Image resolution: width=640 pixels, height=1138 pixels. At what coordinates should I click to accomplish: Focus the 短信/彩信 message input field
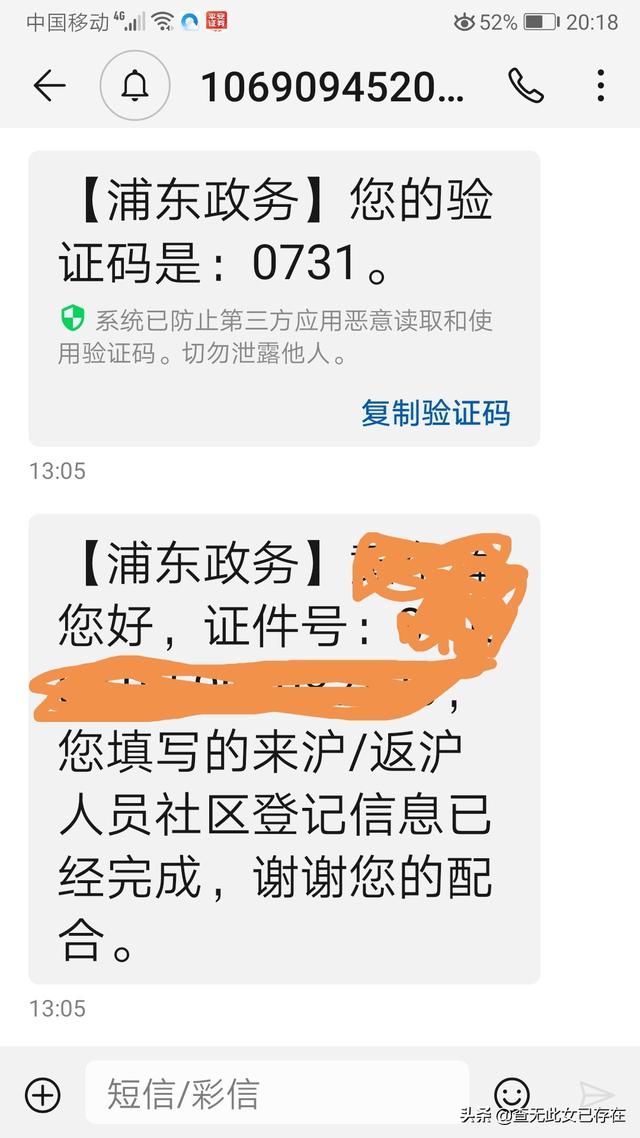point(276,1092)
